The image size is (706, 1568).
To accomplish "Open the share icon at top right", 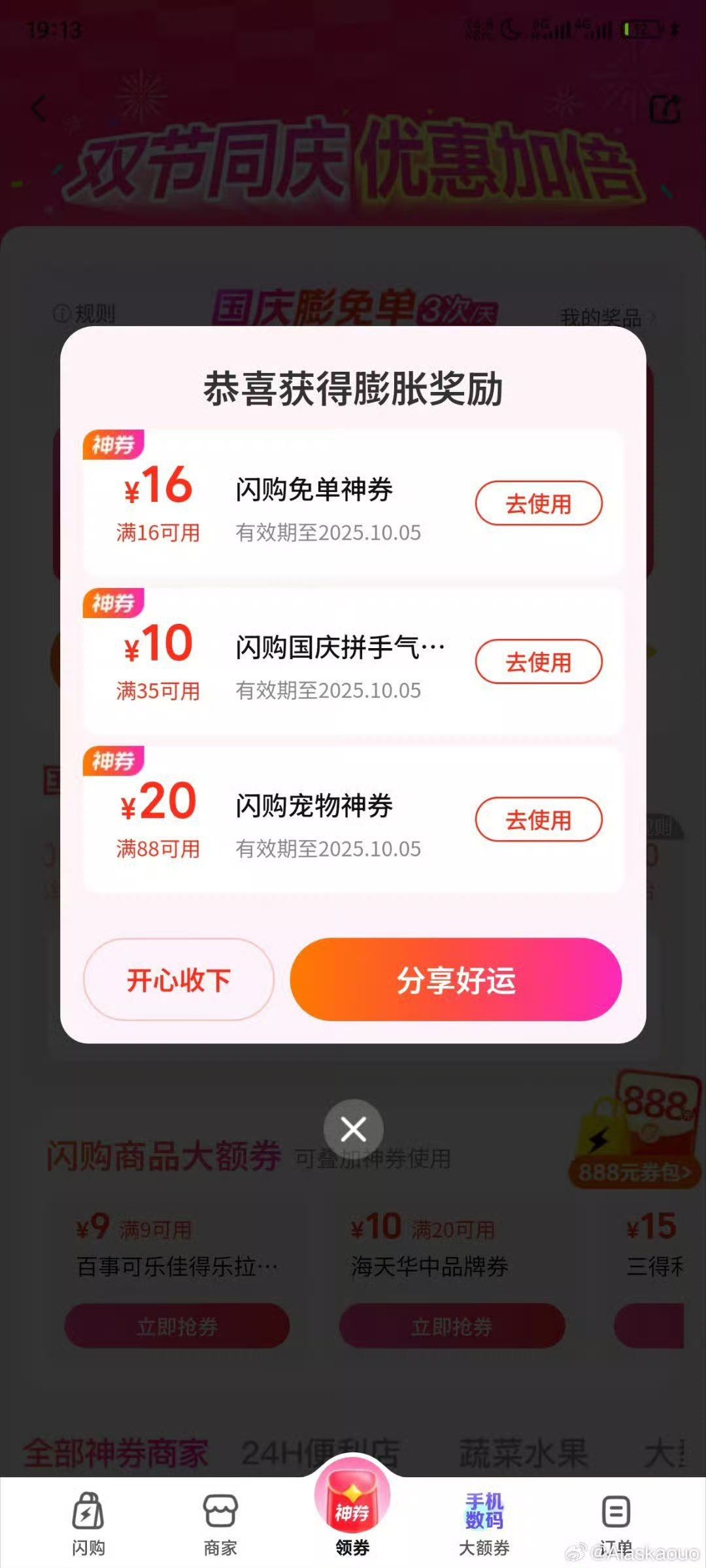I will click(665, 109).
